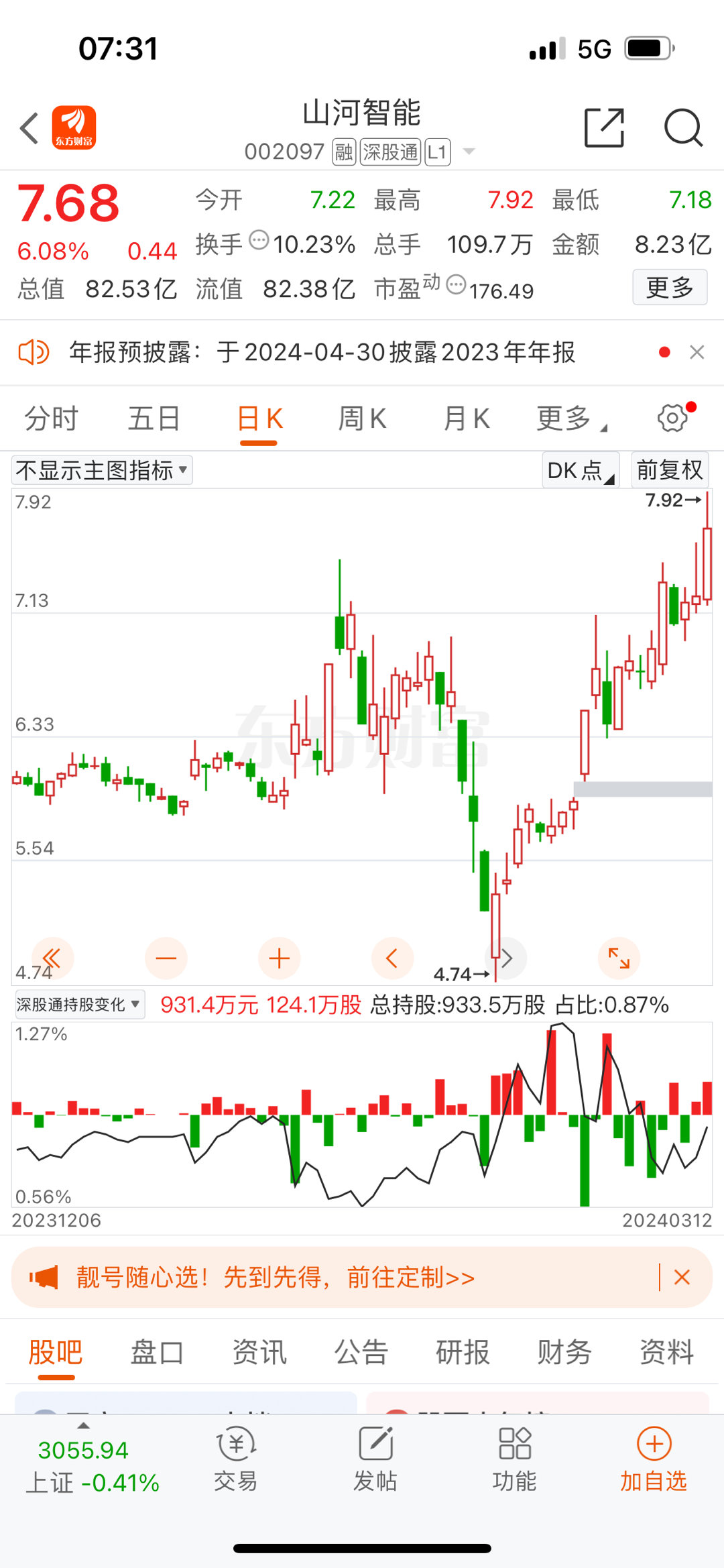Image resolution: width=724 pixels, height=1568 pixels.
Task: Open the 不显示主图指标 dropdown
Action: coord(101,469)
